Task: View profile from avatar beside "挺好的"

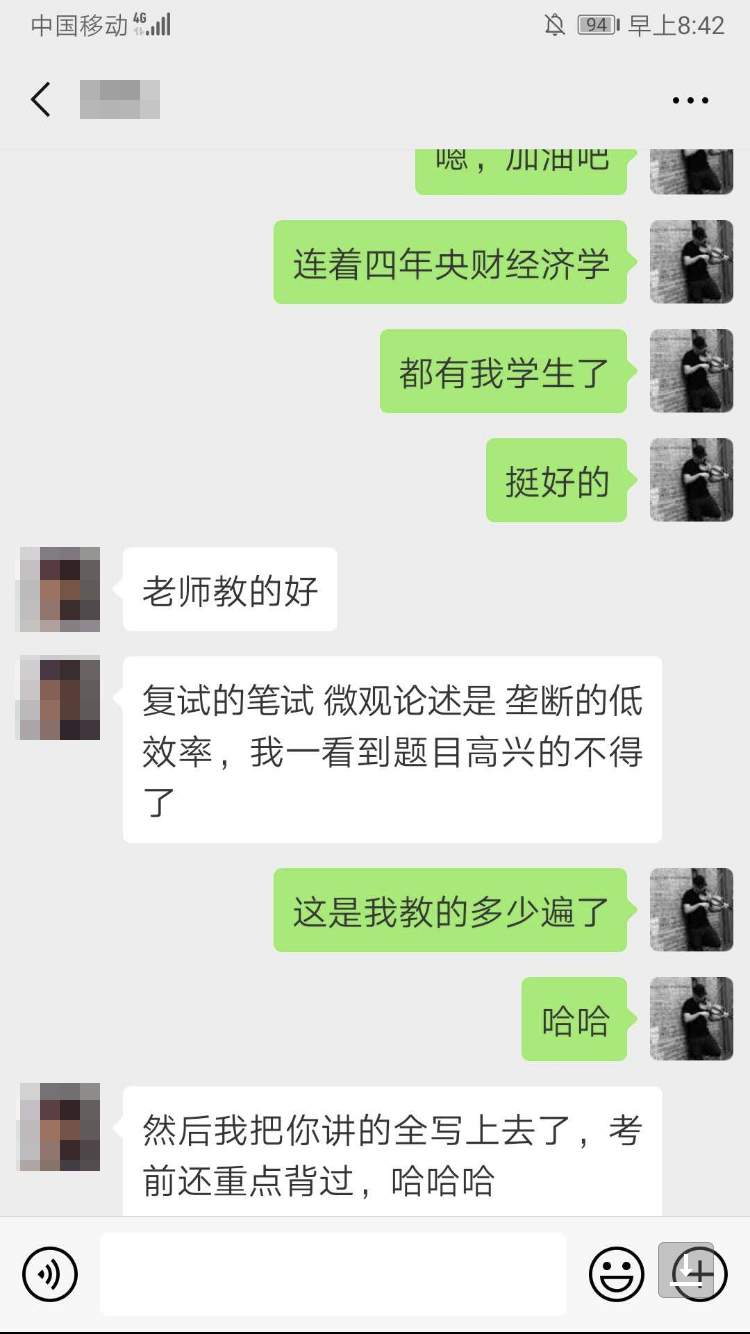Action: coord(691,480)
